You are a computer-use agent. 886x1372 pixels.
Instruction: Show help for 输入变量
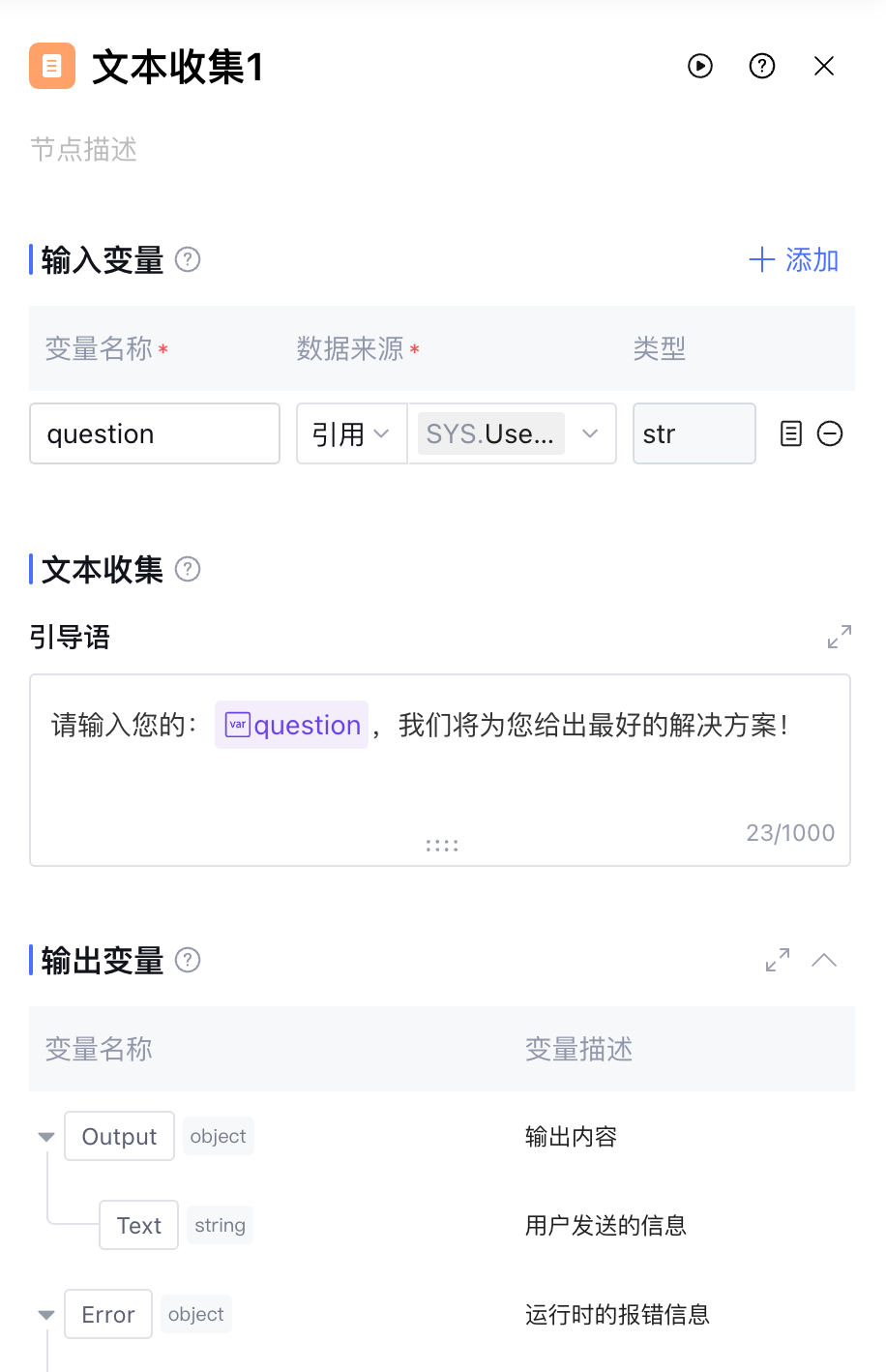(x=188, y=259)
